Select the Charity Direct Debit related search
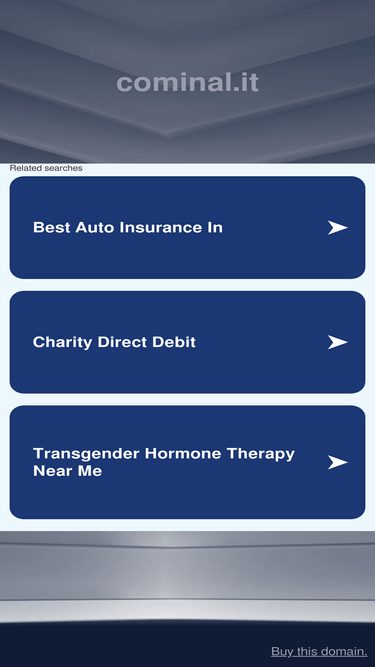The height and width of the screenshot is (667, 375). [x=187, y=342]
